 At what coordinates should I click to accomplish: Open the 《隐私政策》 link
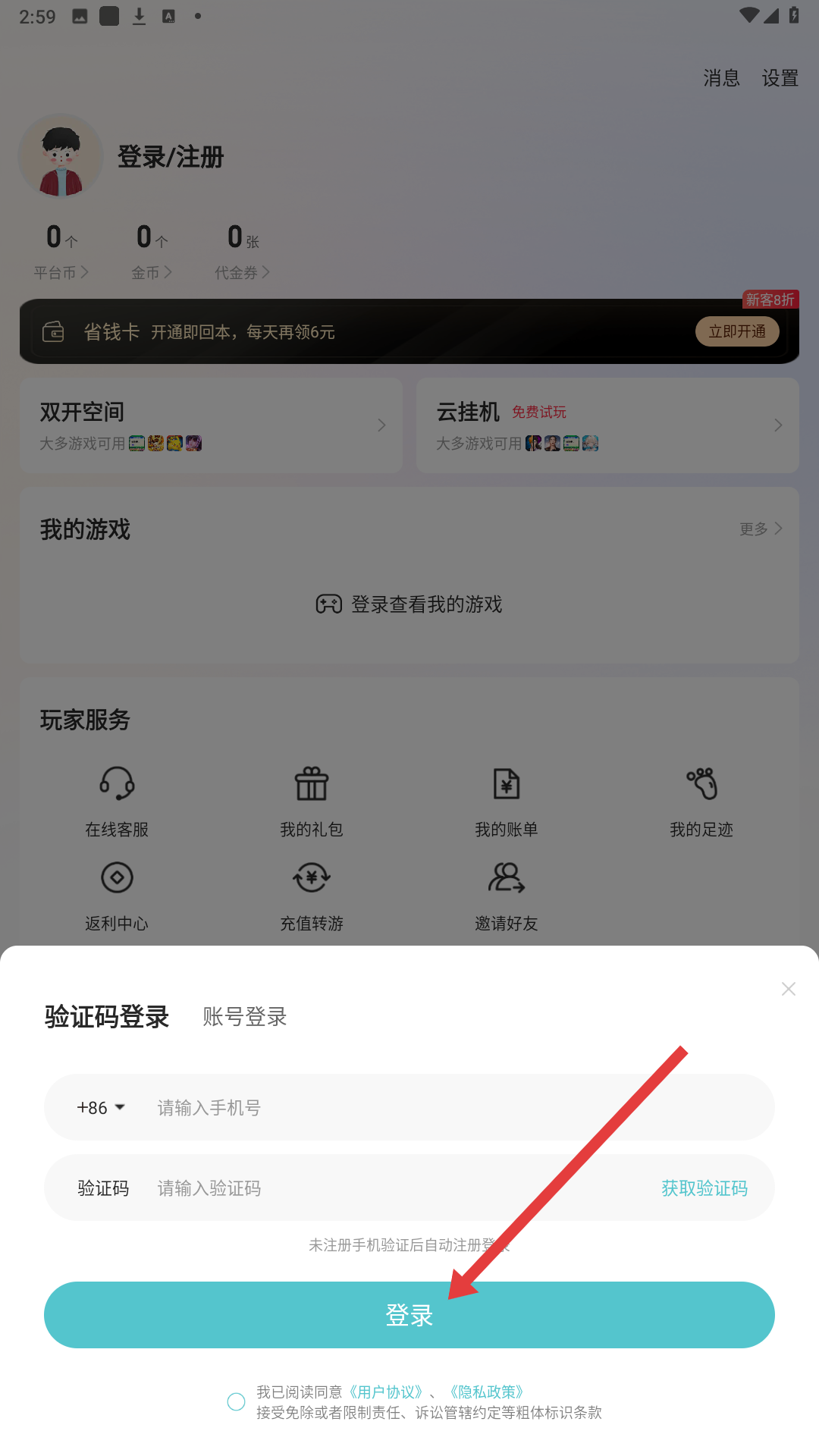[486, 1392]
